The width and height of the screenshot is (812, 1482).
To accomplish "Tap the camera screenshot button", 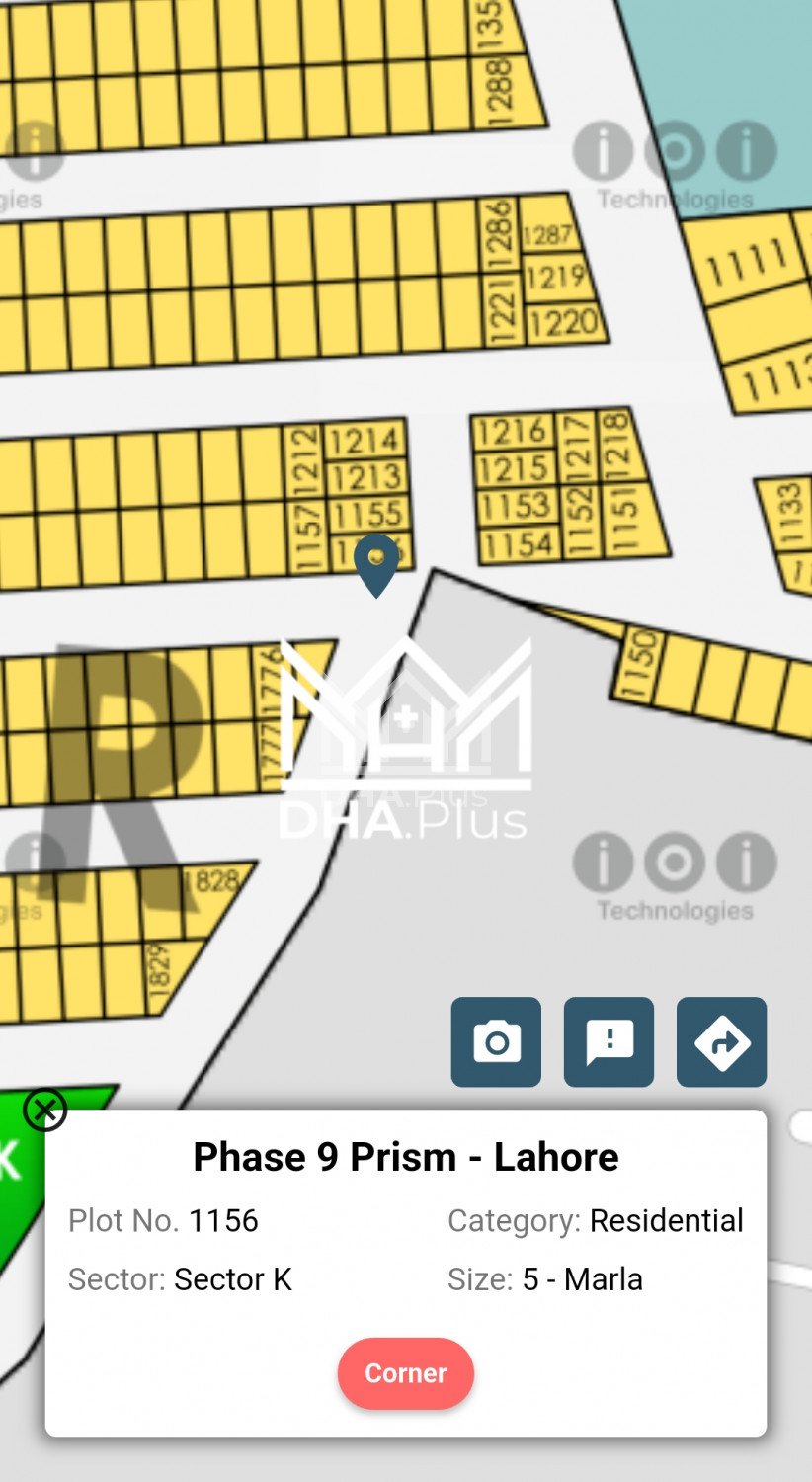I will (496, 1042).
